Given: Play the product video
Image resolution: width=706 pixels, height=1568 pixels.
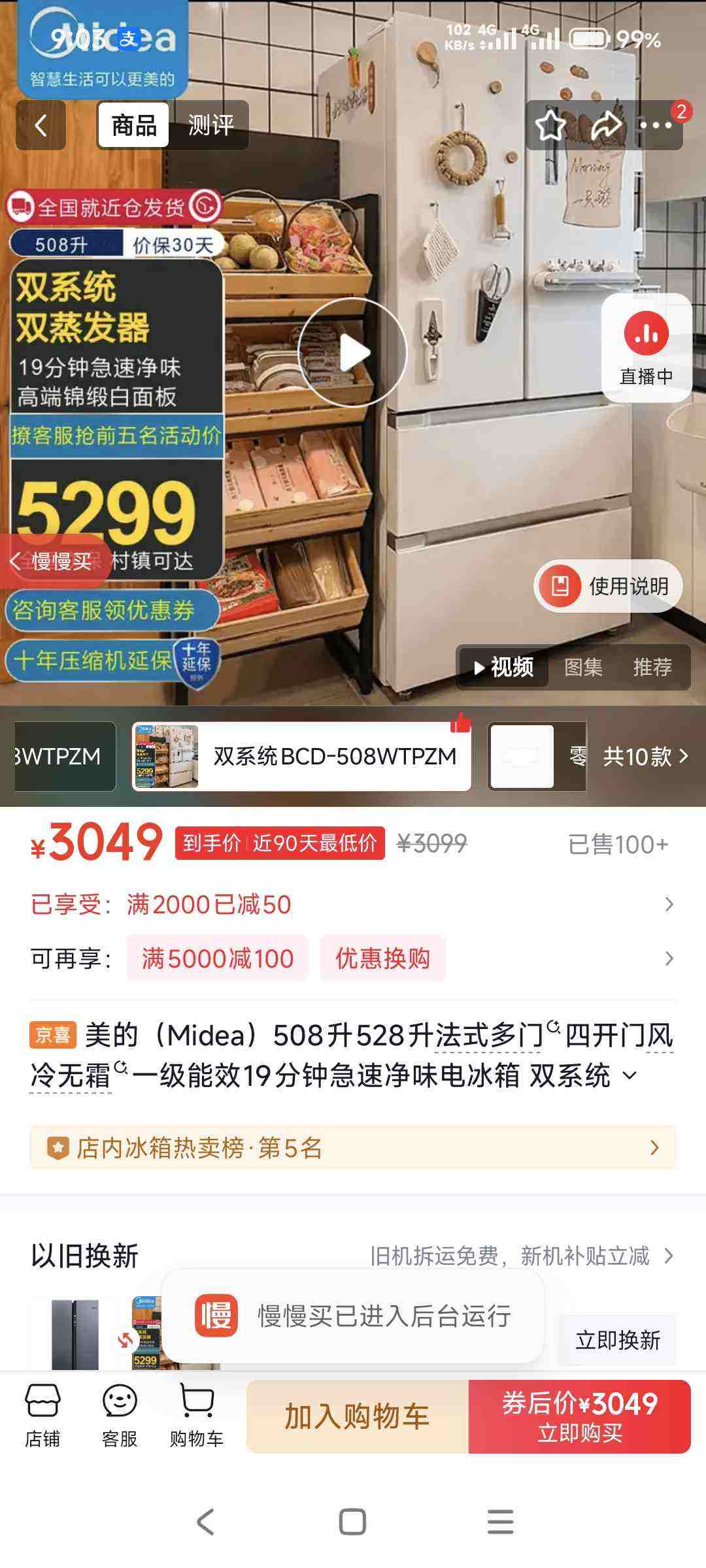Looking at the screenshot, I should pyautogui.click(x=353, y=351).
